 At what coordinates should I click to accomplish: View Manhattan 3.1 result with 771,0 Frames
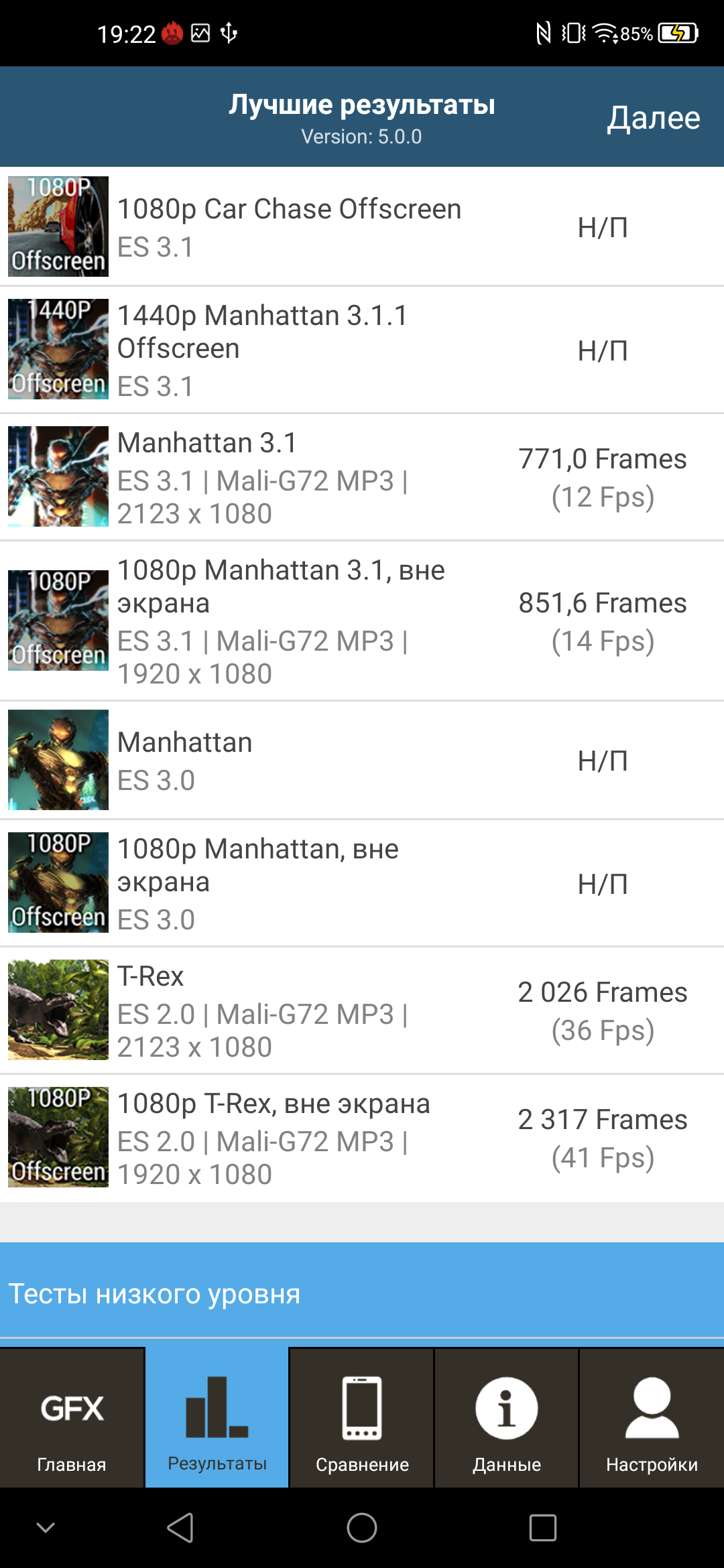coord(362,477)
